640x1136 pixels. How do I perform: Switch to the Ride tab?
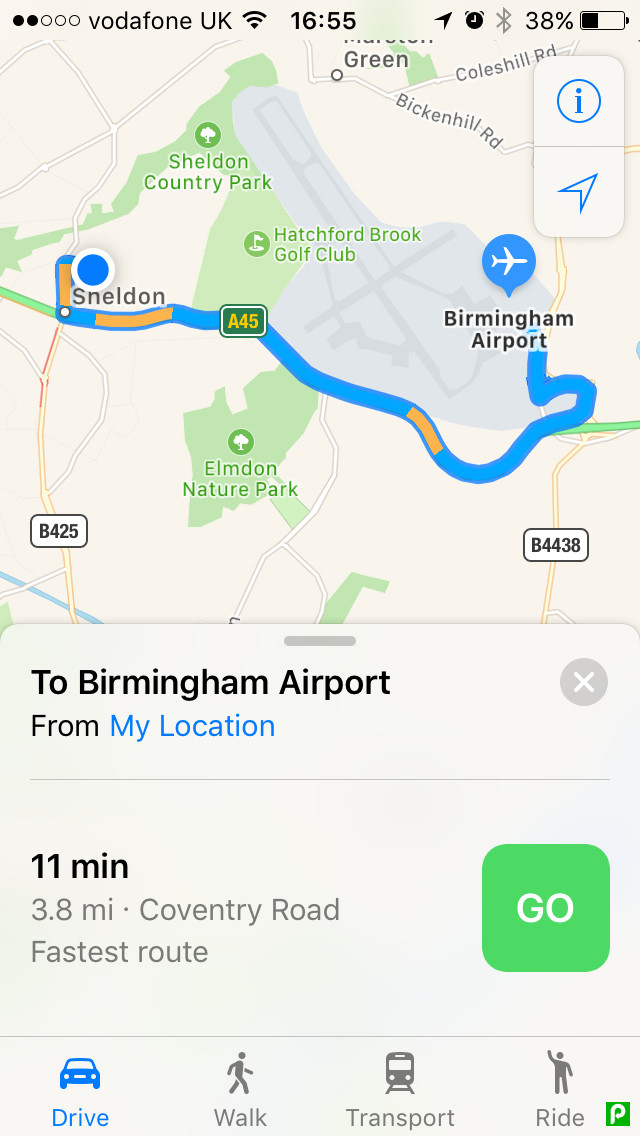tap(560, 1088)
